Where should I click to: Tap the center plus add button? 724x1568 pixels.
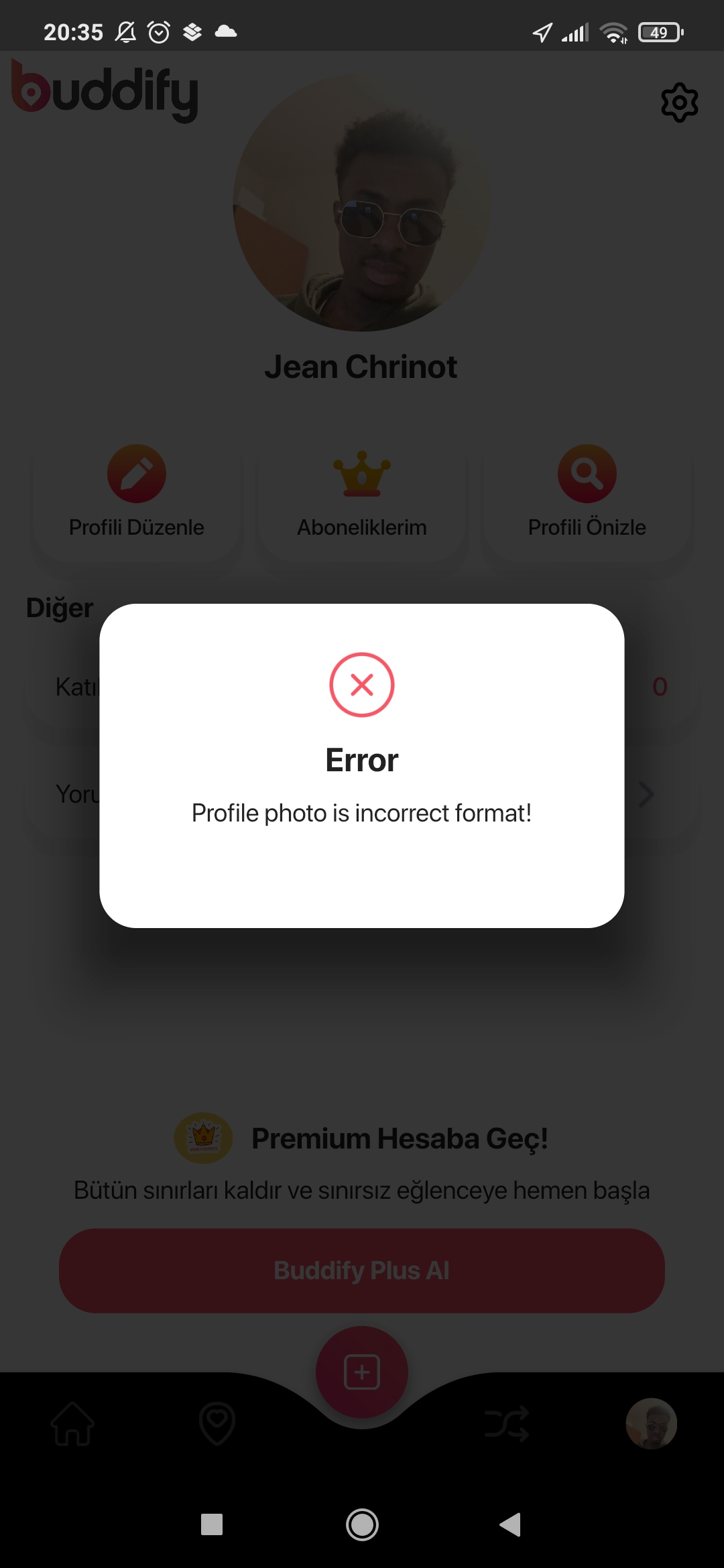tap(362, 1372)
